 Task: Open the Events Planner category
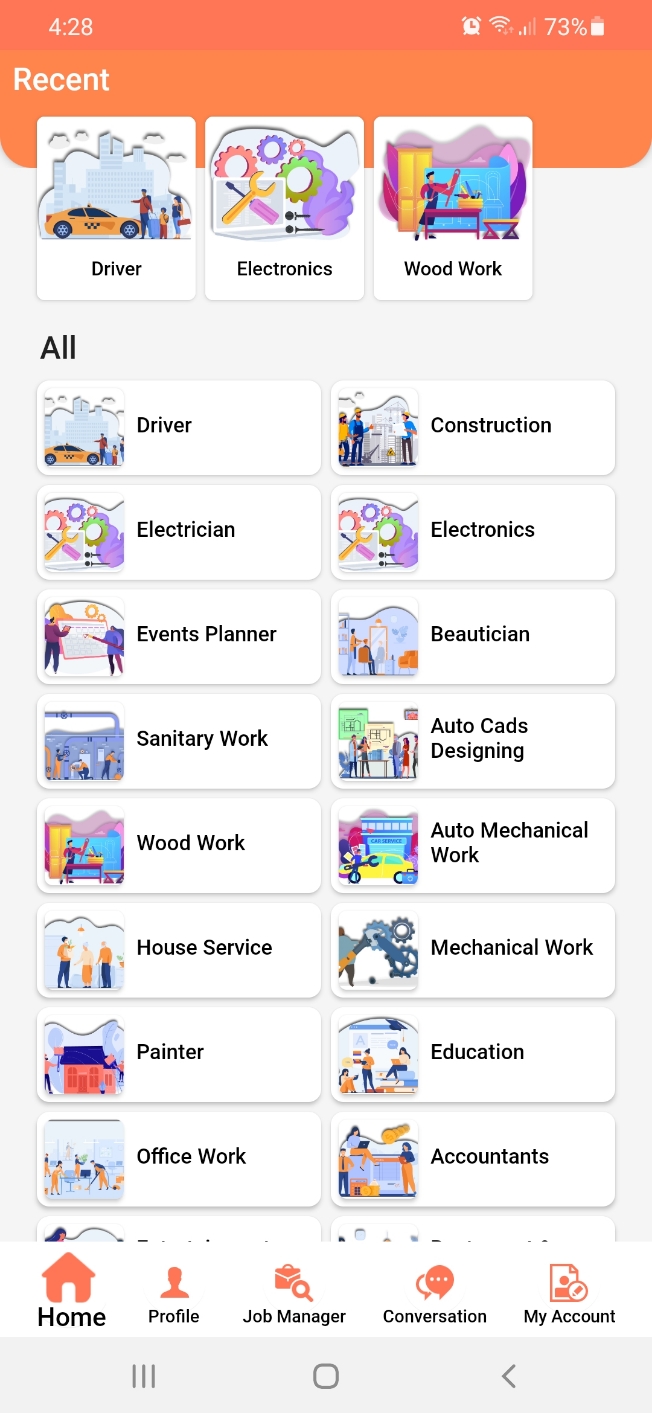179,636
